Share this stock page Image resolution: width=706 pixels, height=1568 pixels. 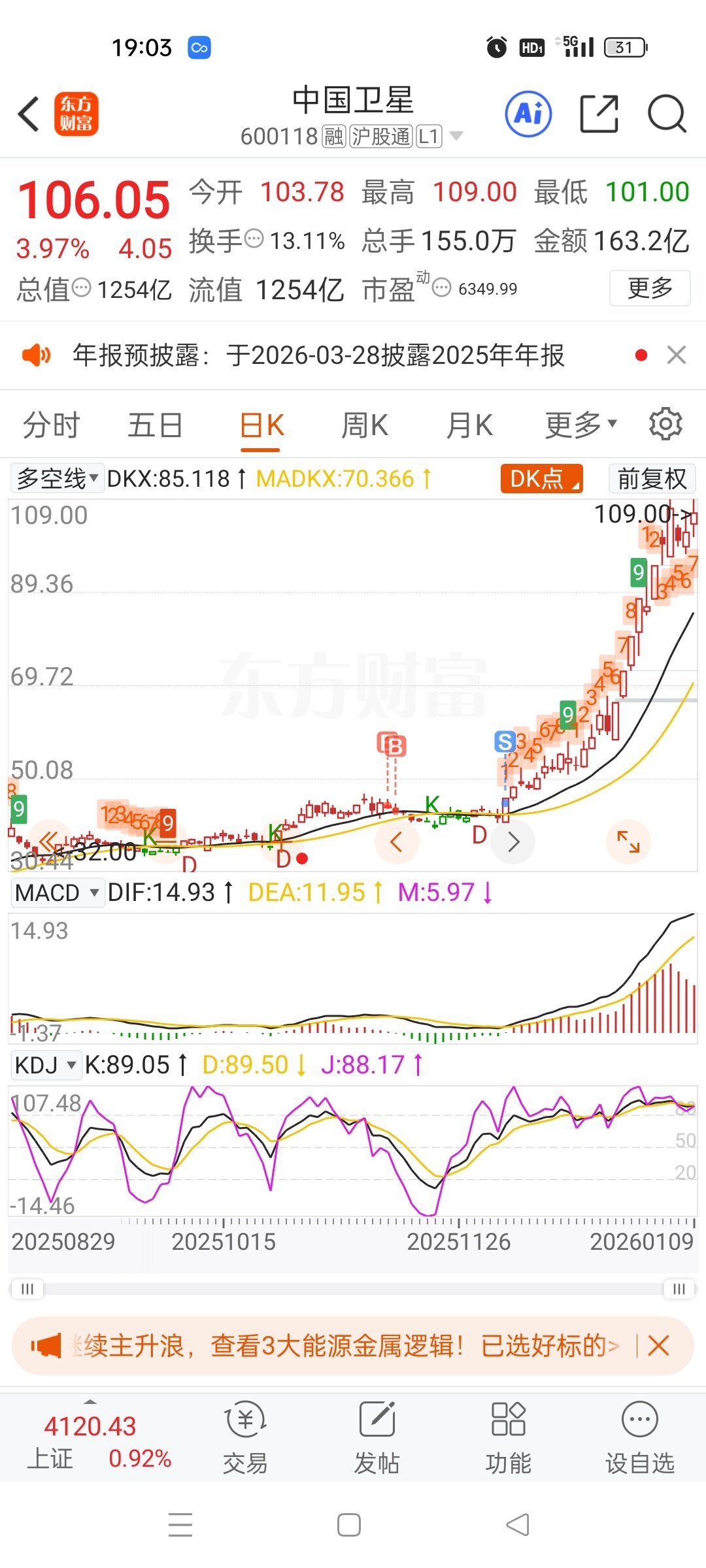pos(599,114)
